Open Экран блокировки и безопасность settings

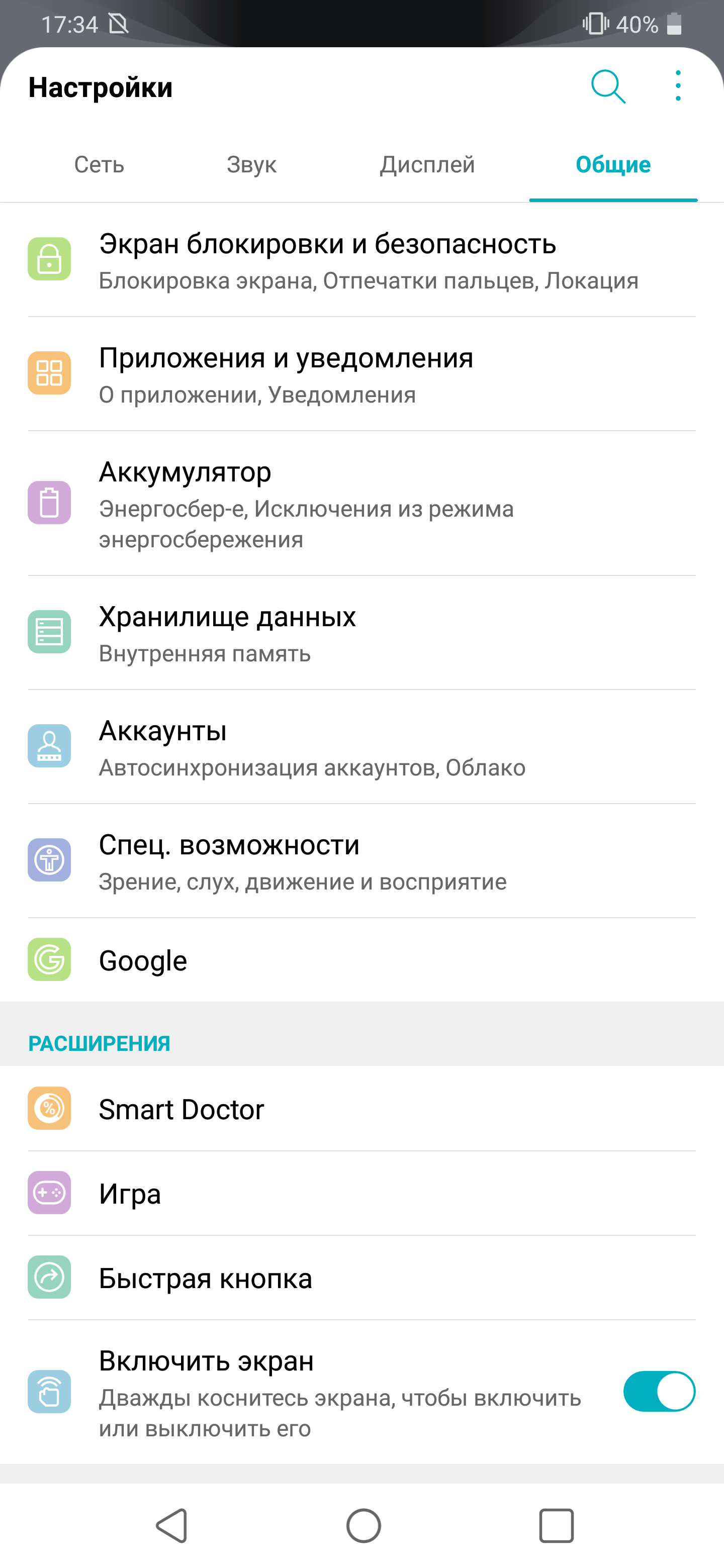pos(361,260)
